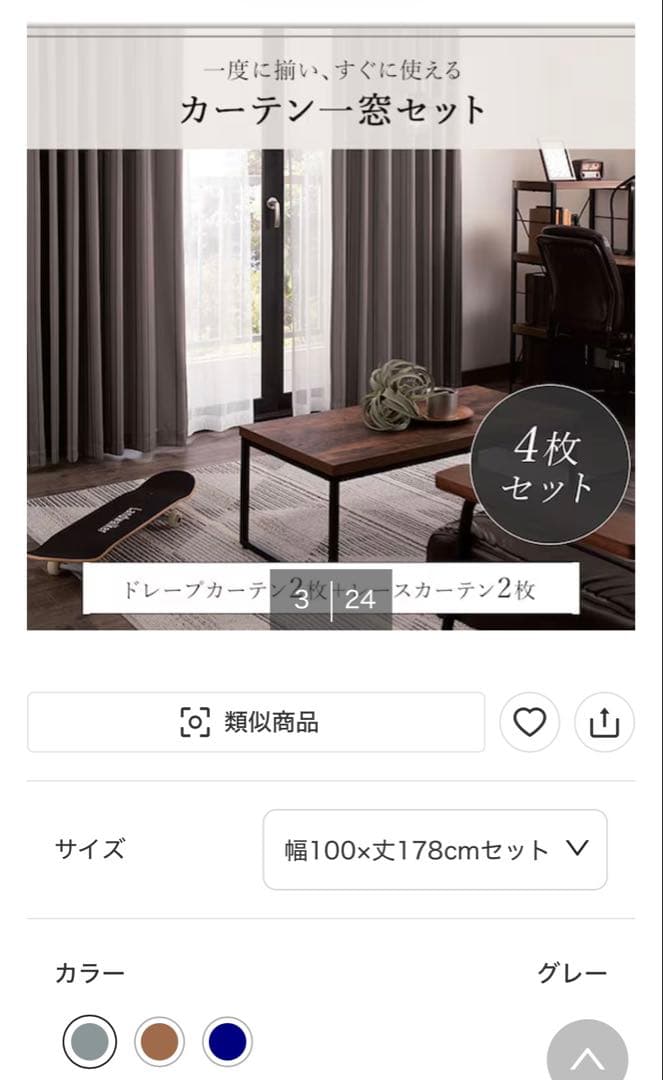Select the gray color swatch
Viewport: 663px width, 1080px height.
coord(90,1042)
